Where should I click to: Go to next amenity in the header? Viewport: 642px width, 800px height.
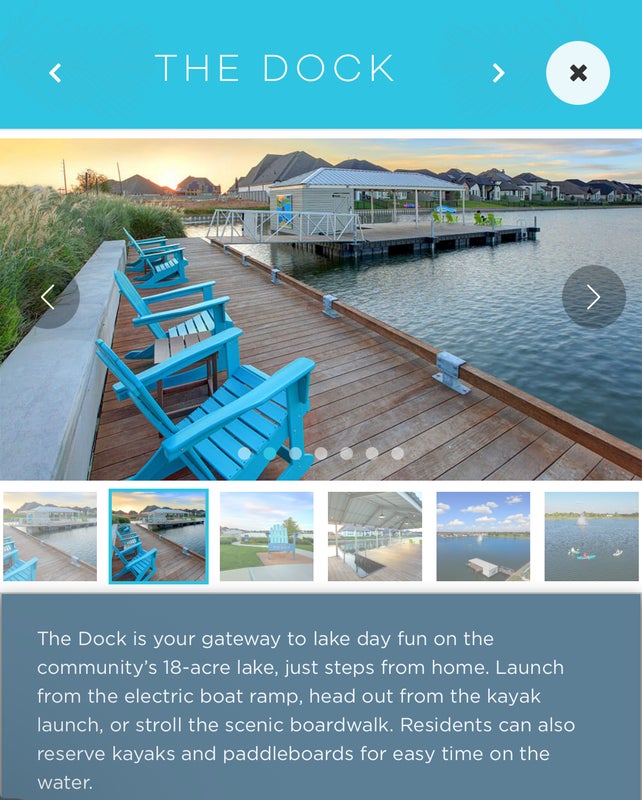498,73
